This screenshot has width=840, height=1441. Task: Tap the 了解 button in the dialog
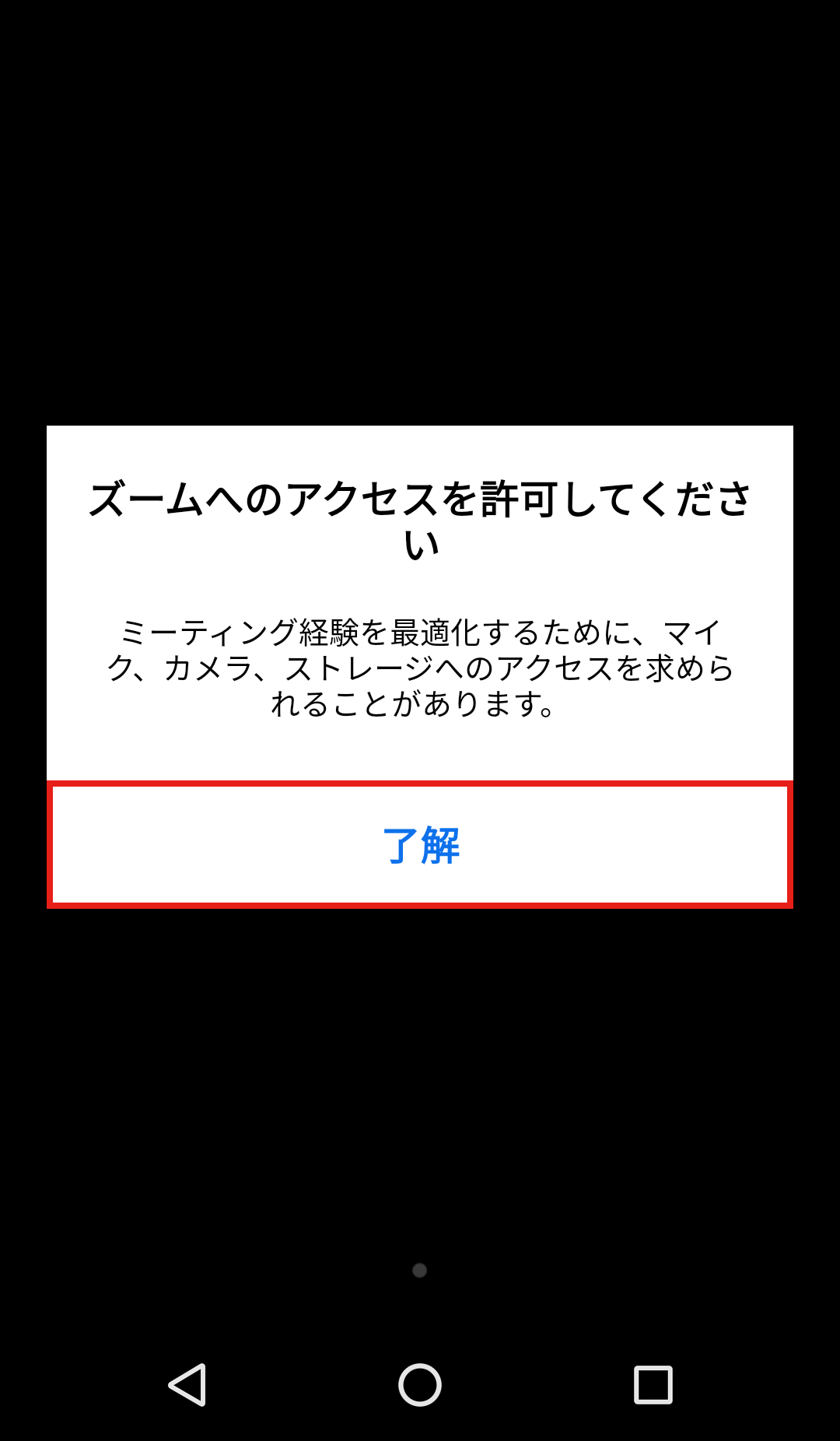[420, 845]
